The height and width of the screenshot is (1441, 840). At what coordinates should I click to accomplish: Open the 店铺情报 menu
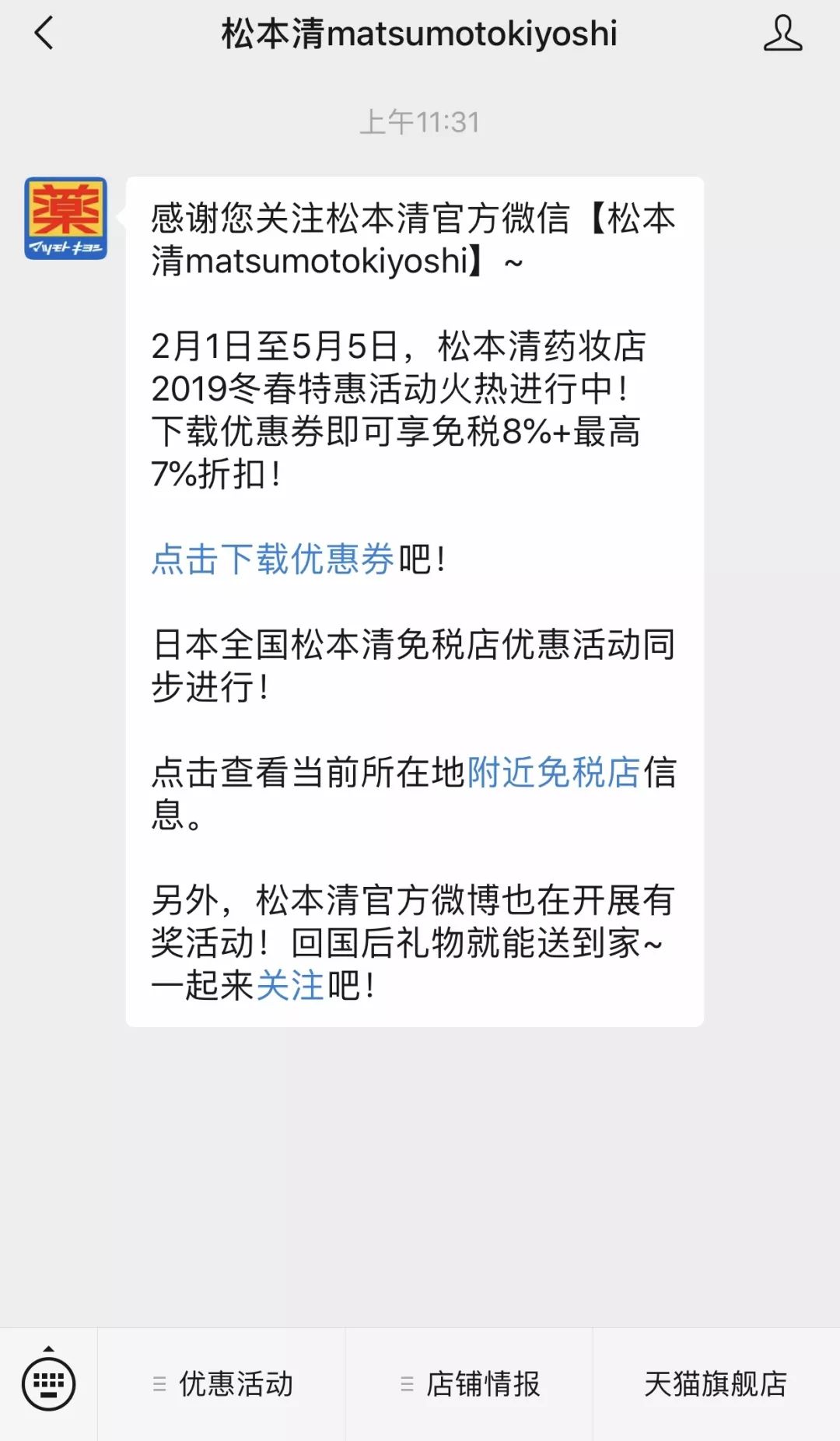(482, 1383)
